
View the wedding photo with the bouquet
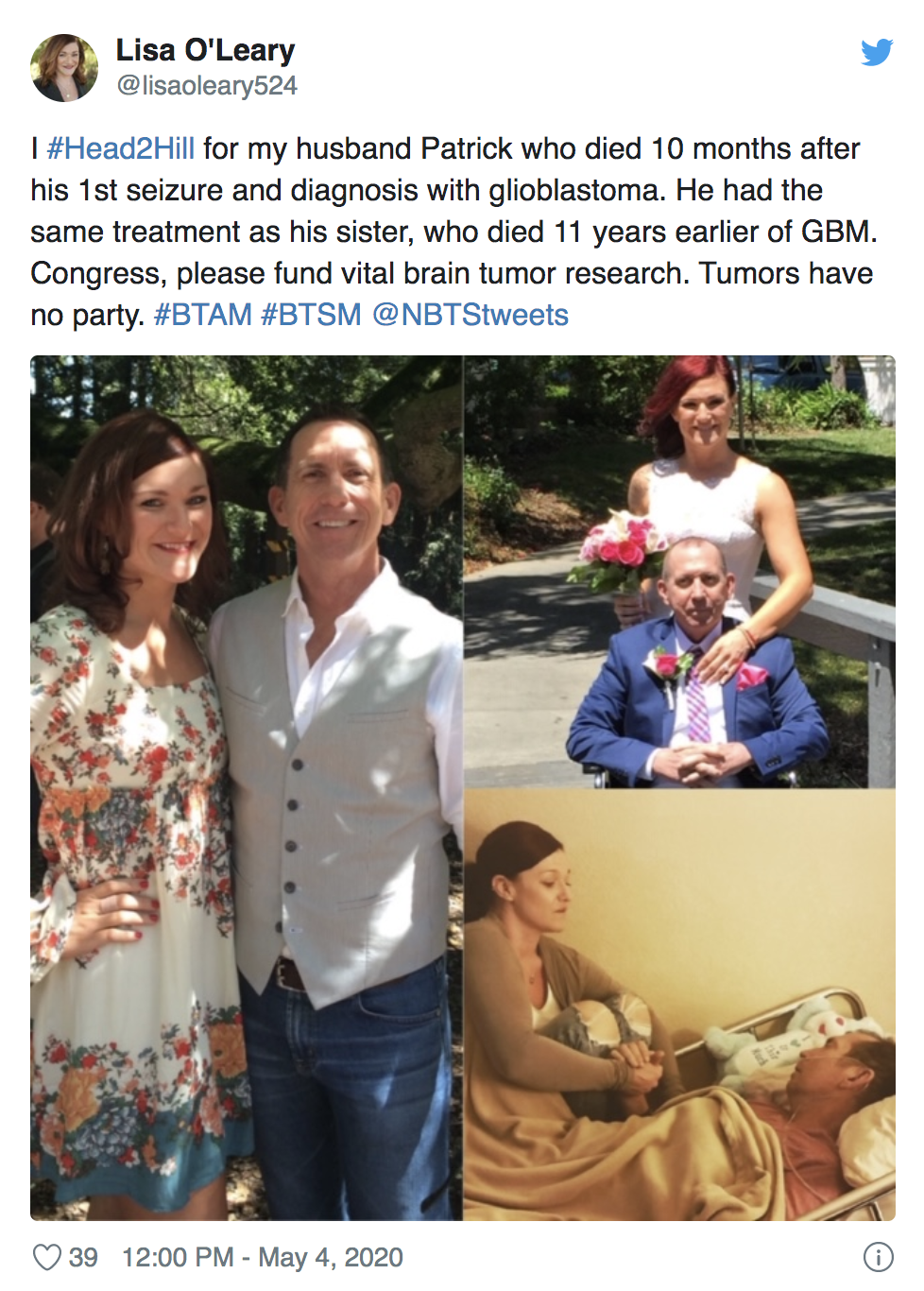(679, 571)
